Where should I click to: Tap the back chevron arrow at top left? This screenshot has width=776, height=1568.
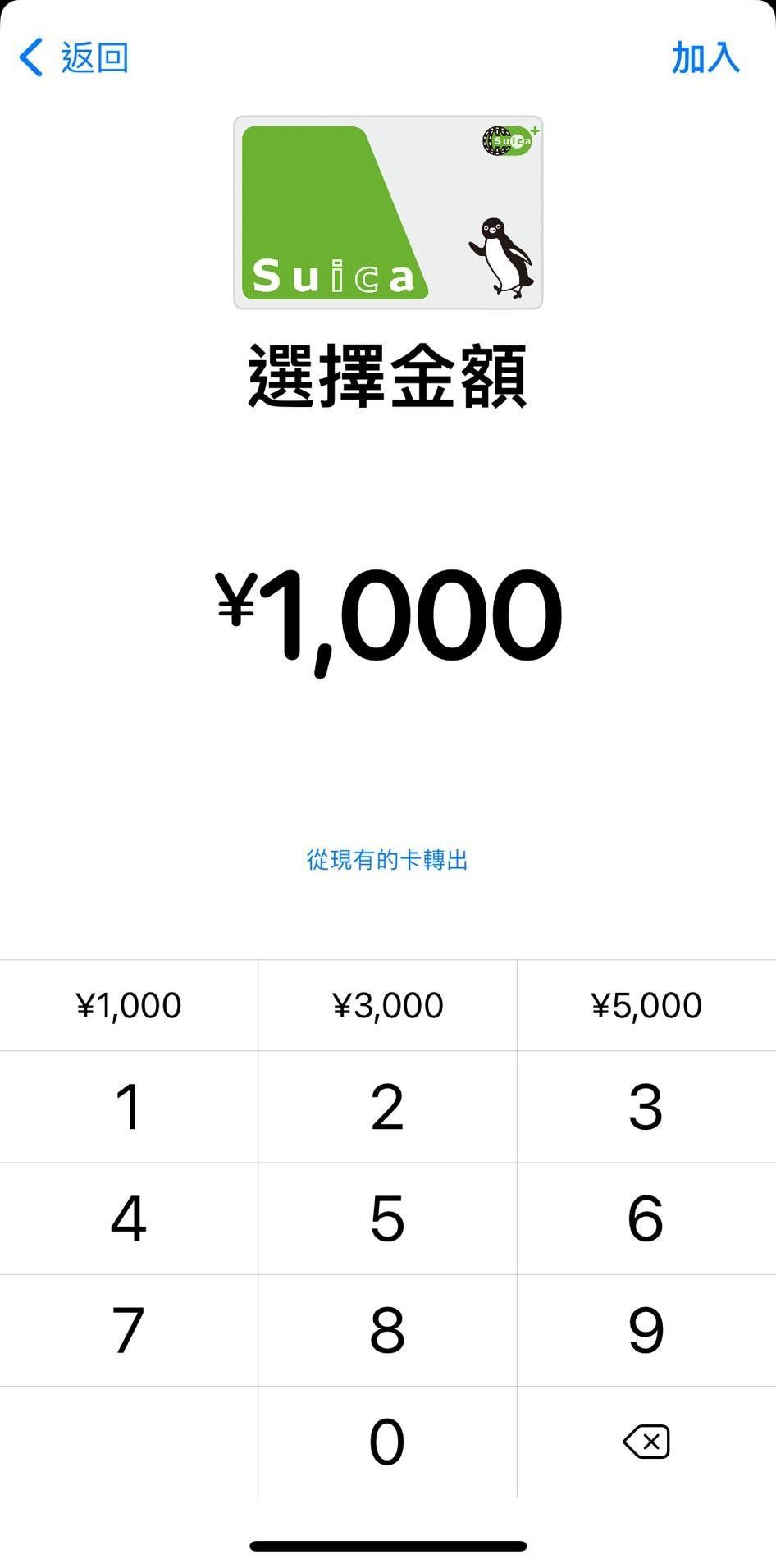tap(30, 57)
